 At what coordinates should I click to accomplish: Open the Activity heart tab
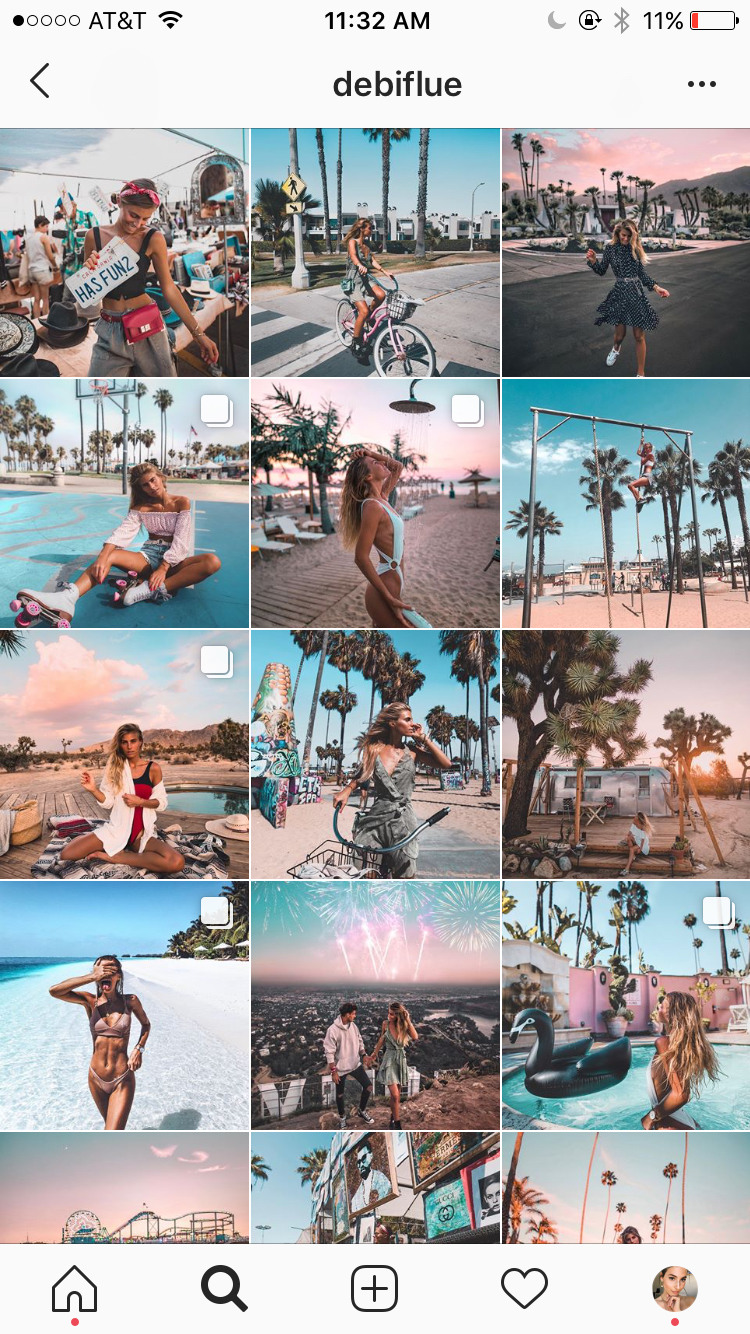[x=525, y=1288]
